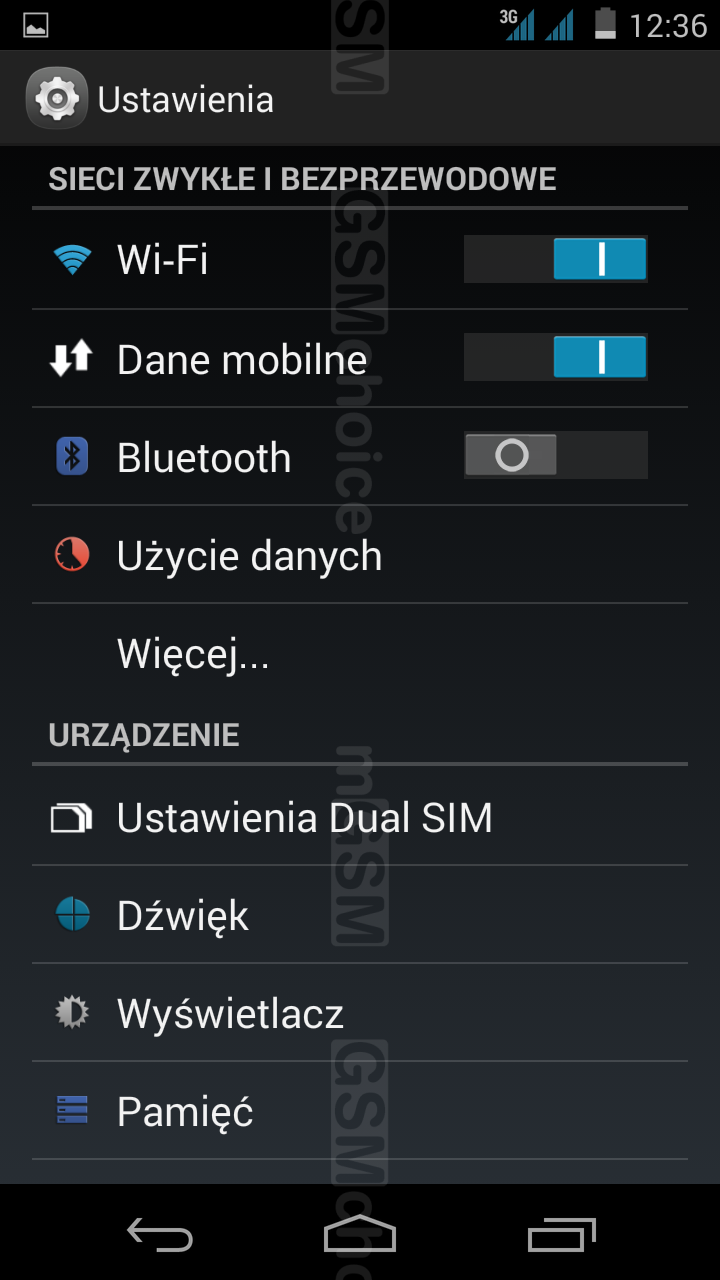Tap the home button in navigation bar
This screenshot has height=1280, width=720.
360,1235
